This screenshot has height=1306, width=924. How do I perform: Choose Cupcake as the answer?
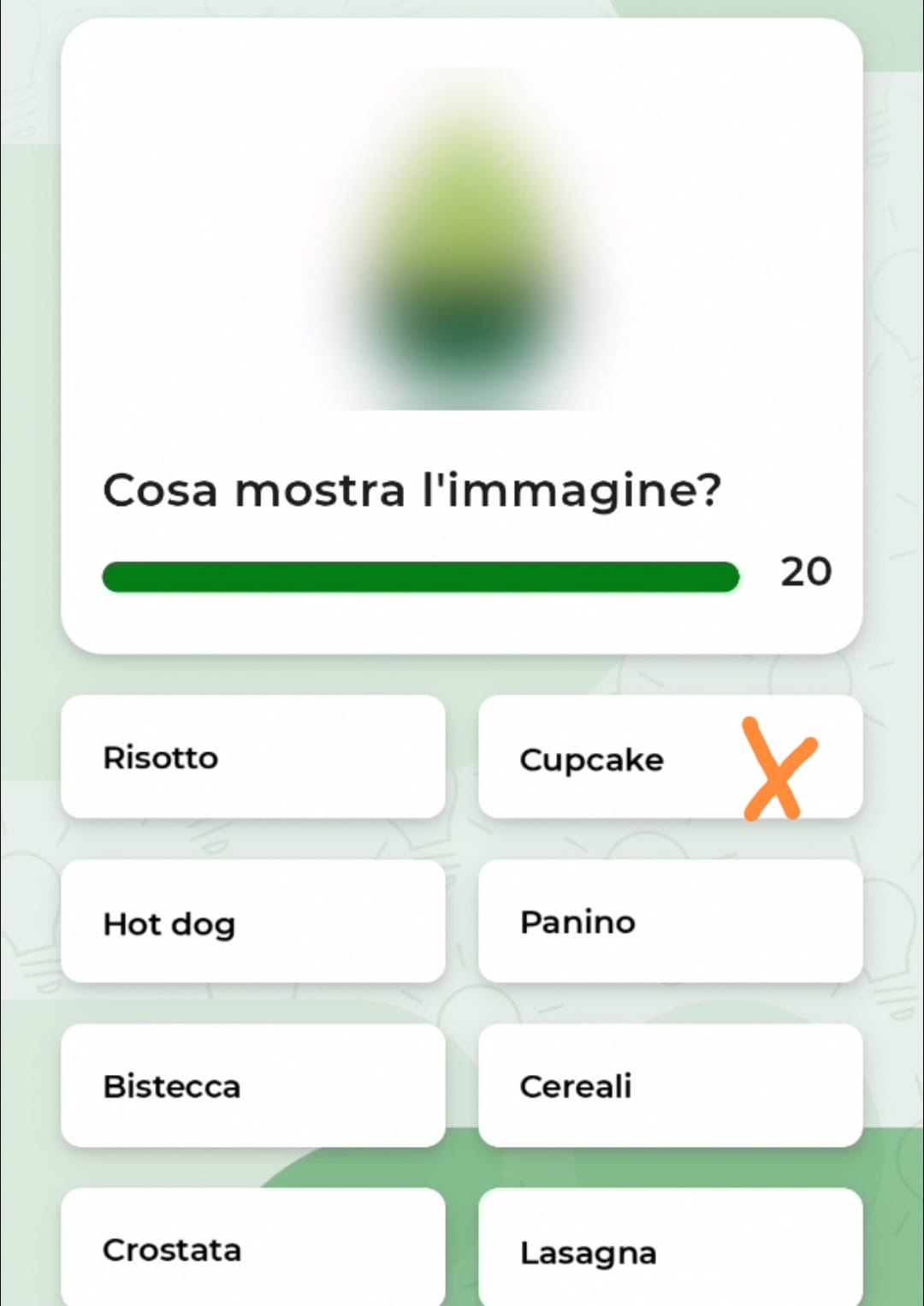[669, 757]
